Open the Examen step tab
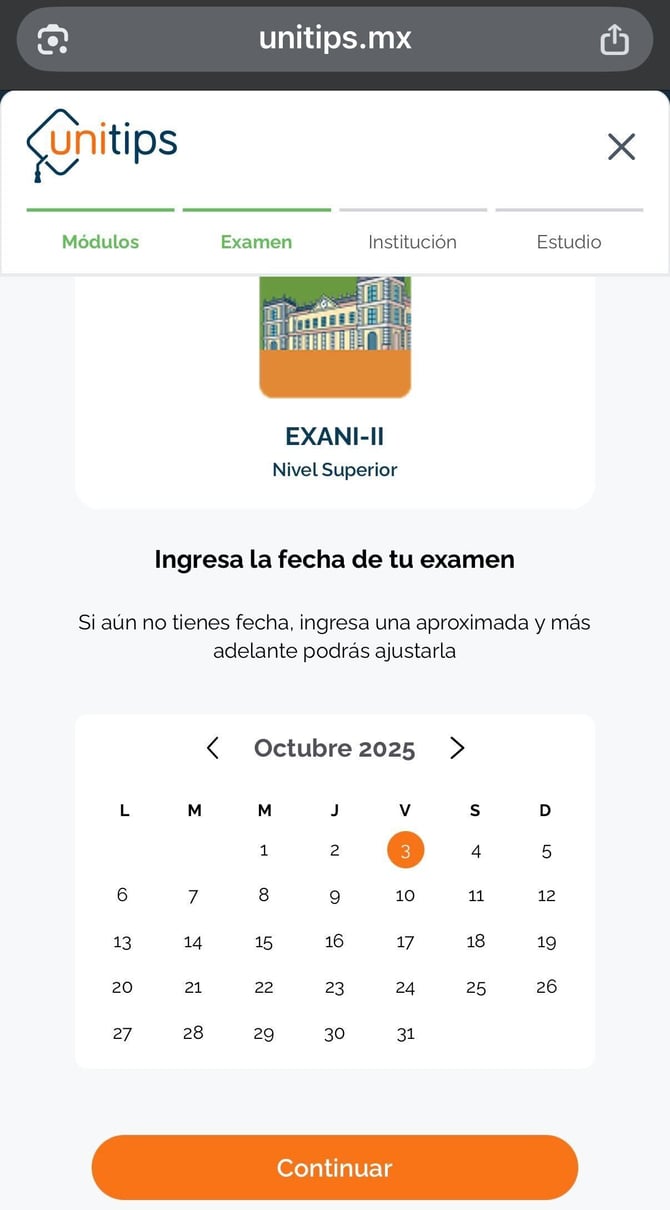 click(x=256, y=242)
